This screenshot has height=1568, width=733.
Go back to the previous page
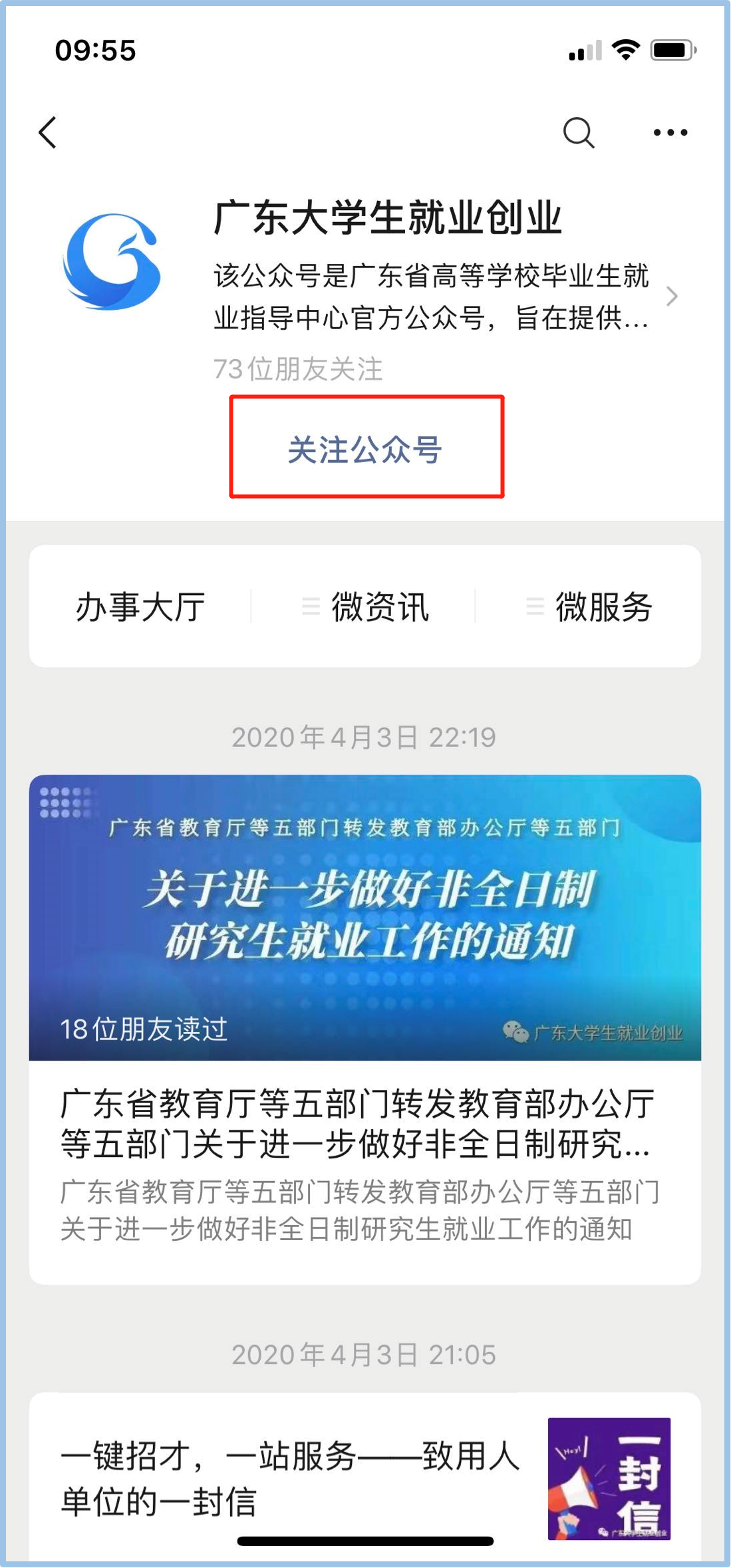pyautogui.click(x=48, y=132)
